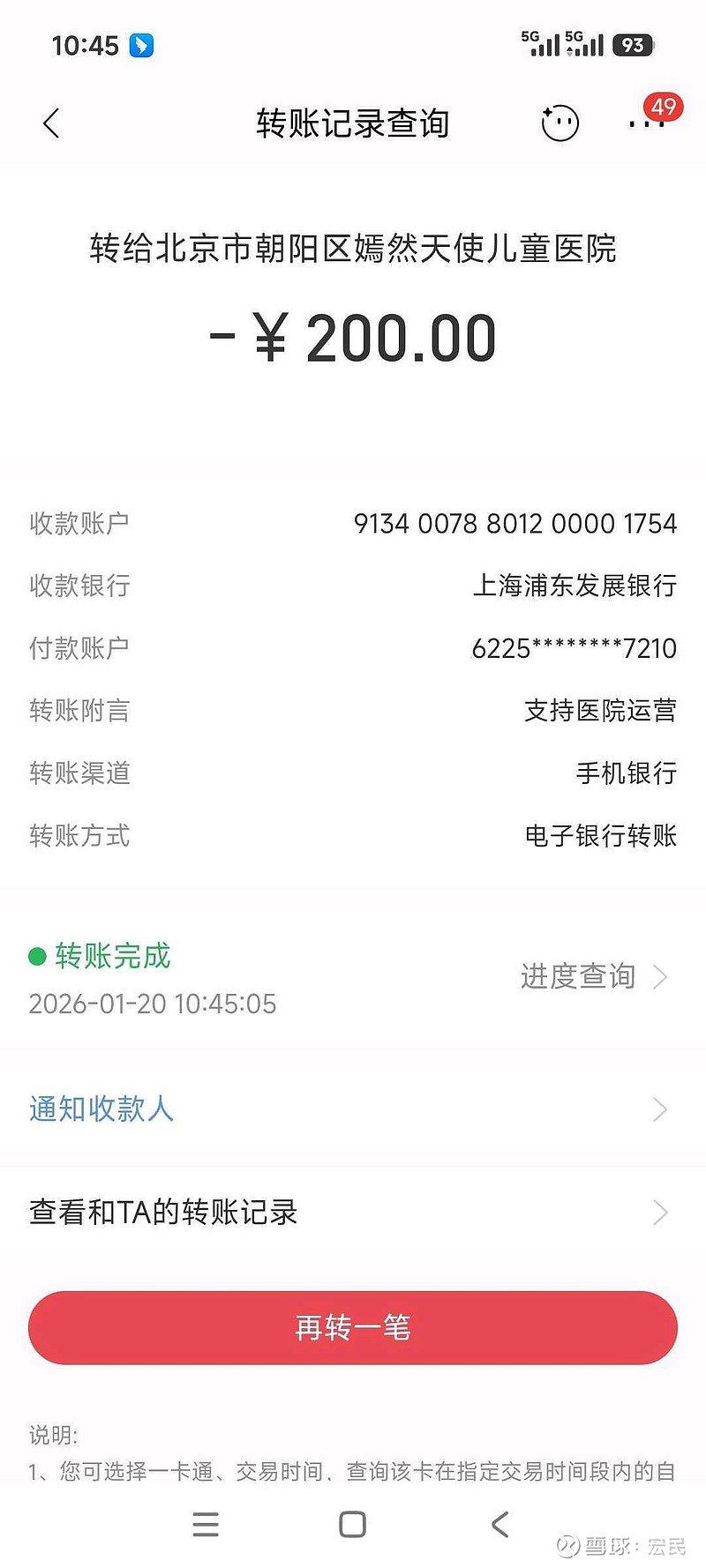Select recipient name 北京市朝阳区嫣然天使儿童医院
706x1568 pixels.
[x=353, y=250]
